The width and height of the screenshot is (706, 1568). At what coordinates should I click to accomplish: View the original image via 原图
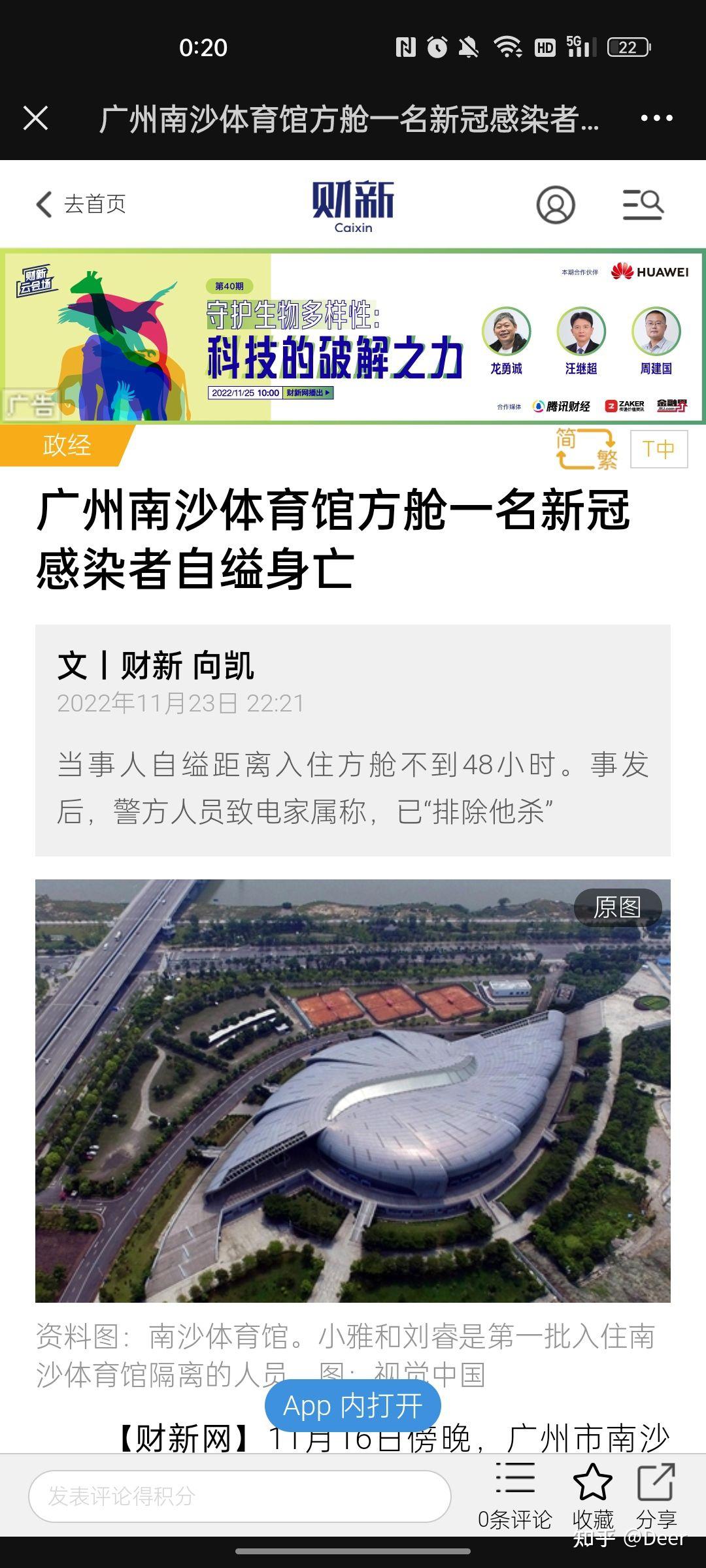click(x=617, y=907)
